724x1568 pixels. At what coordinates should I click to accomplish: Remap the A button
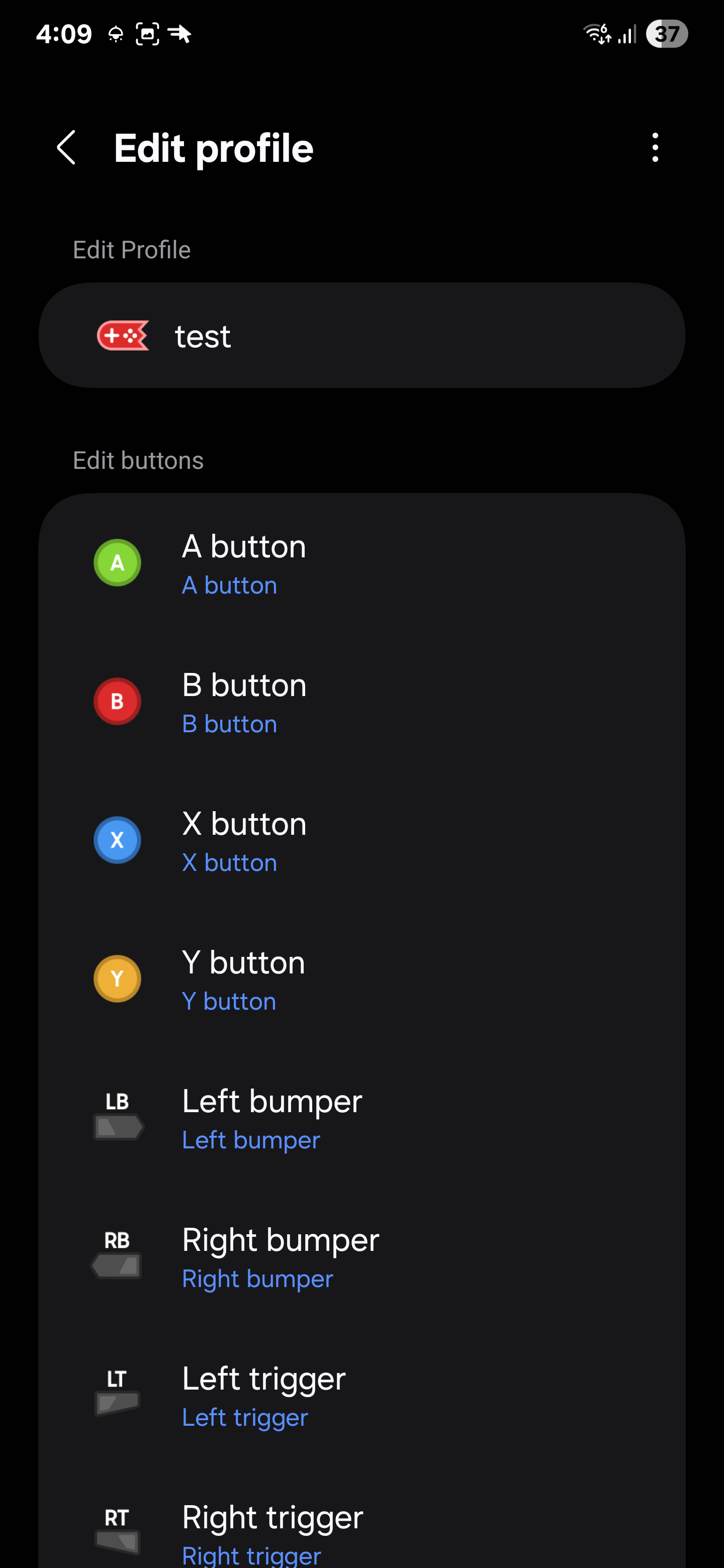pos(361,563)
